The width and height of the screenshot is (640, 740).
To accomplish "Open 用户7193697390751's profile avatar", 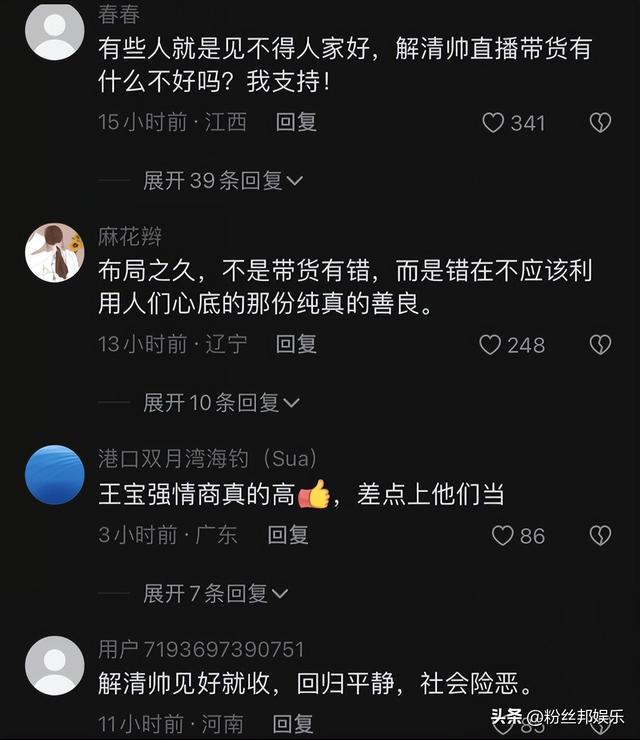I will coord(54,665).
